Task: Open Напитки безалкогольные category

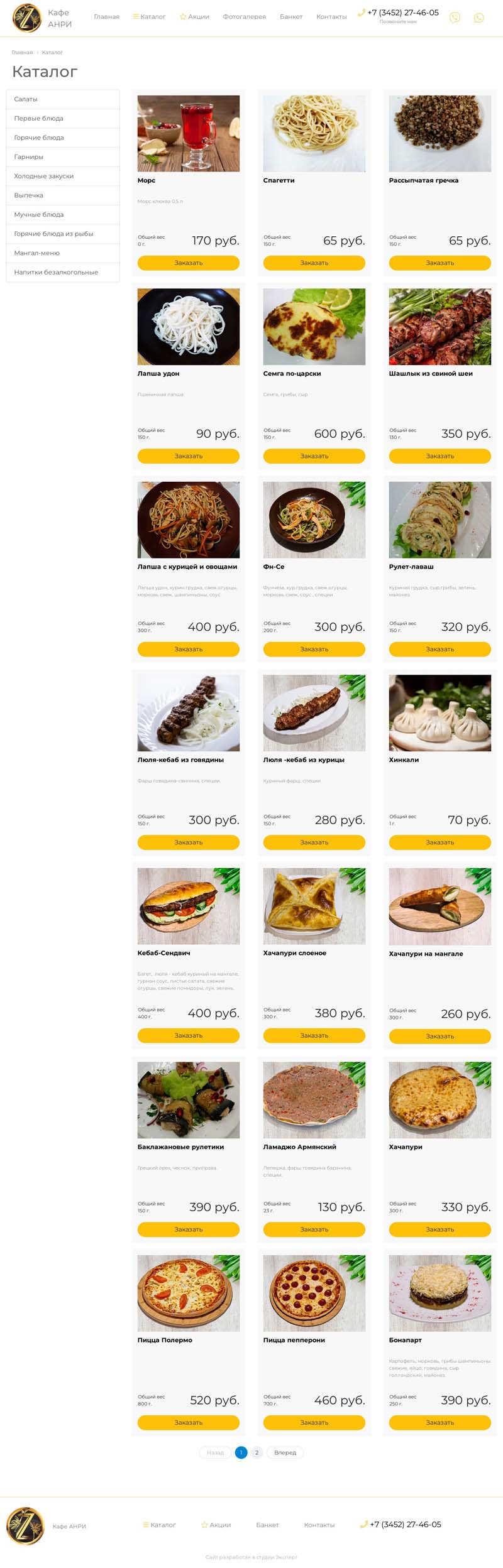Action: click(x=63, y=272)
